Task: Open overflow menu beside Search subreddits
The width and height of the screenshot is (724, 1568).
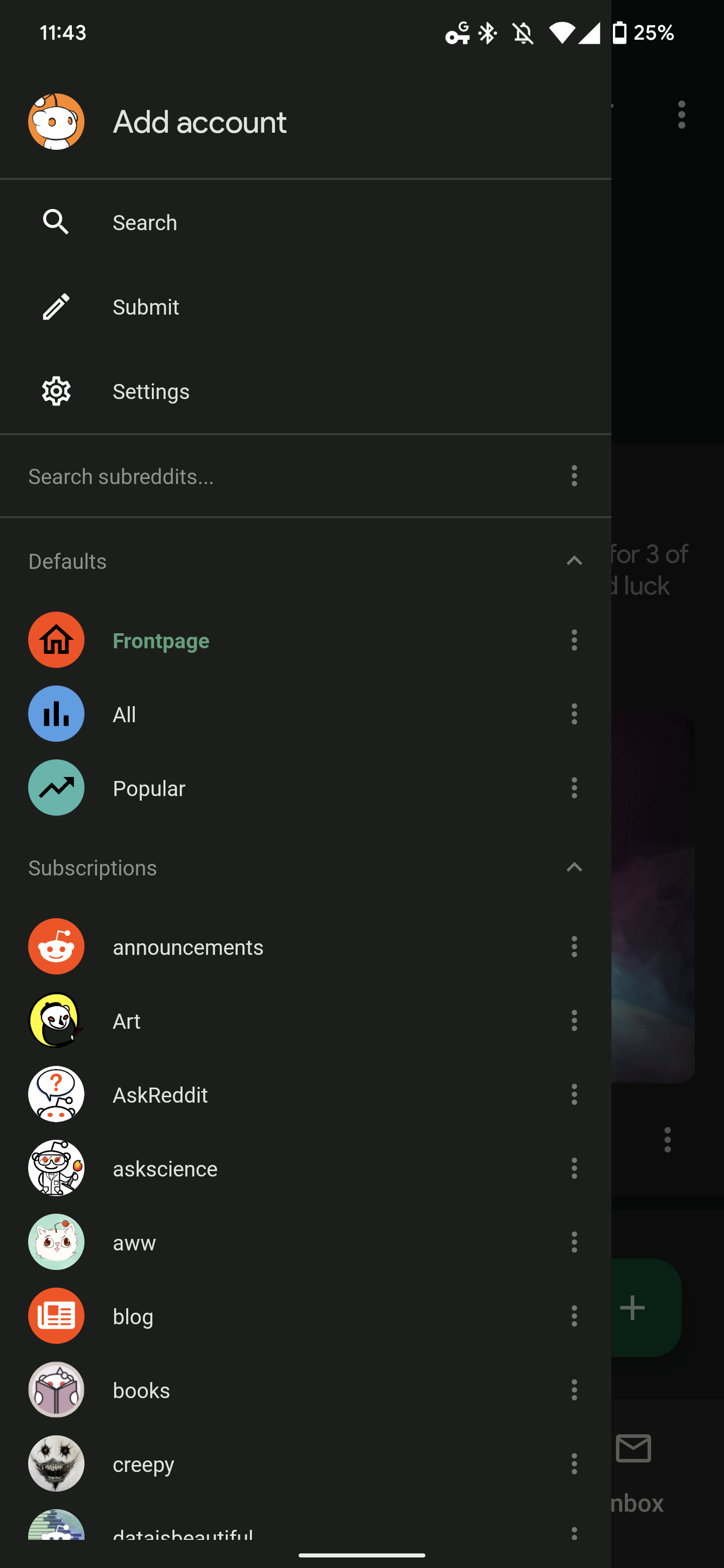Action: pyautogui.click(x=574, y=476)
